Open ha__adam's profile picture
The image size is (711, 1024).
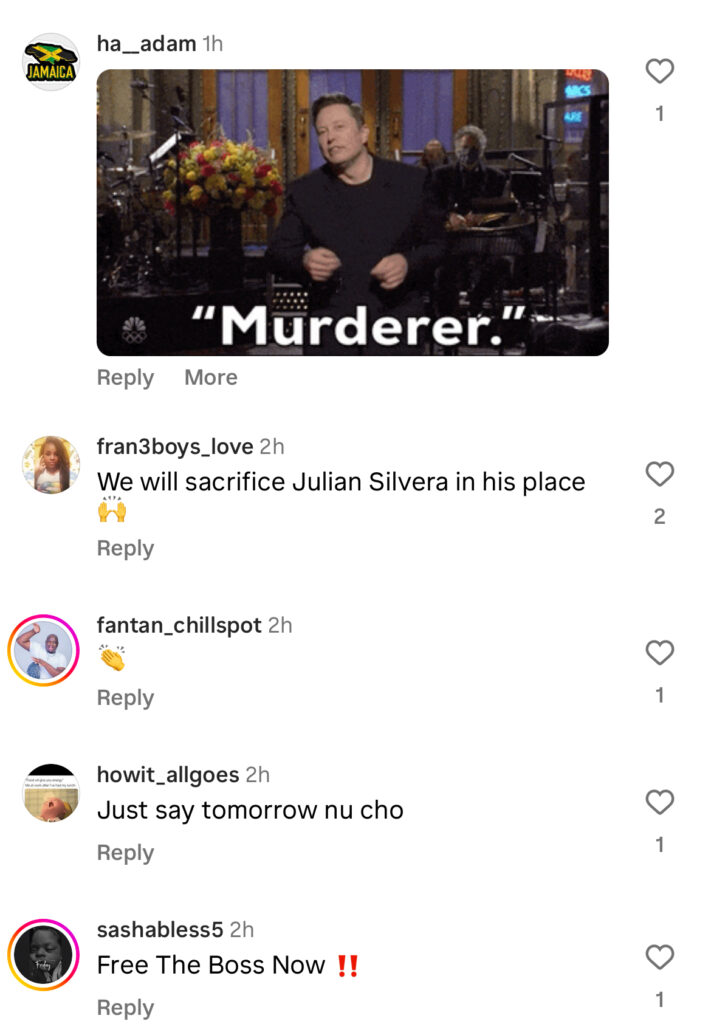click(50, 62)
